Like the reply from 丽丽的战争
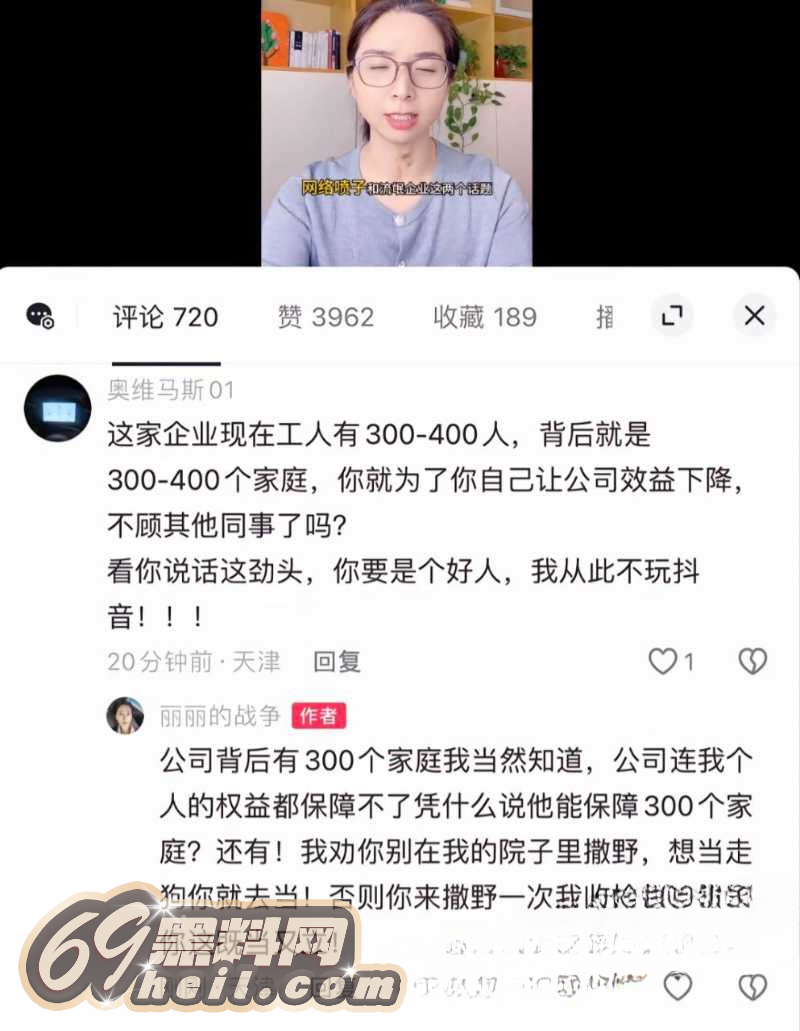Image resolution: width=800 pixels, height=1031 pixels. tap(678, 987)
